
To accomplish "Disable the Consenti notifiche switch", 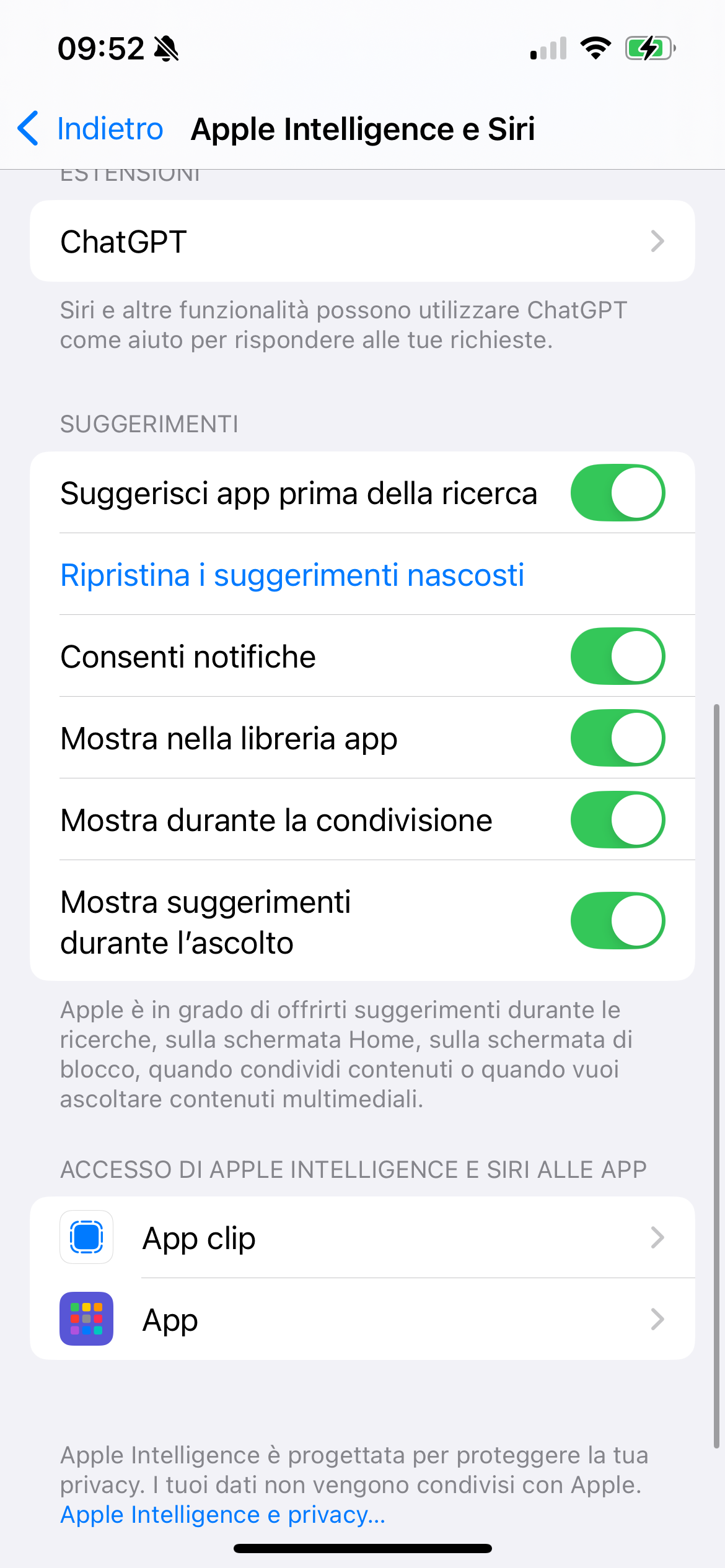I will [x=618, y=656].
